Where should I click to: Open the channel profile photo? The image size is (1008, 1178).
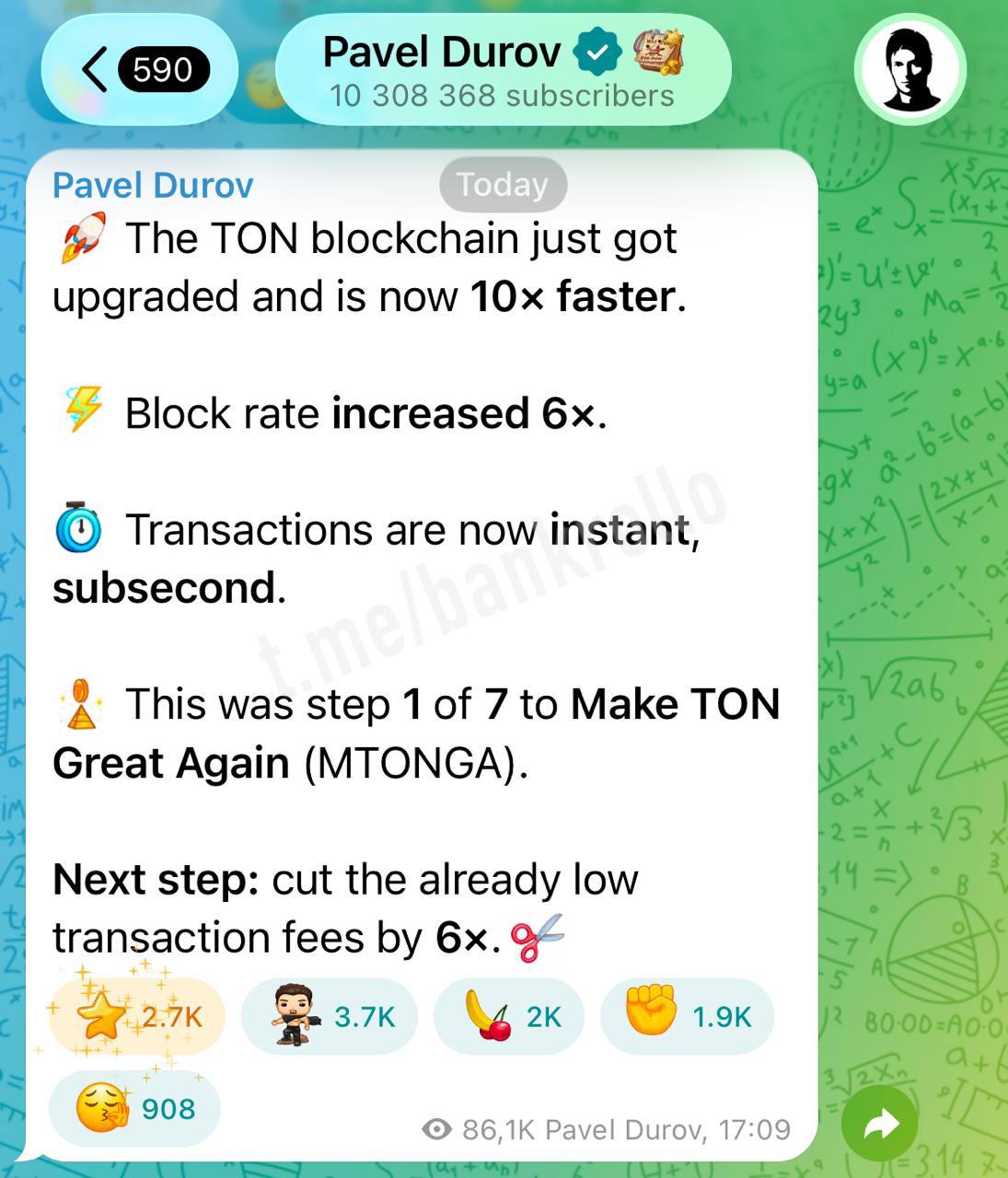pos(910,70)
